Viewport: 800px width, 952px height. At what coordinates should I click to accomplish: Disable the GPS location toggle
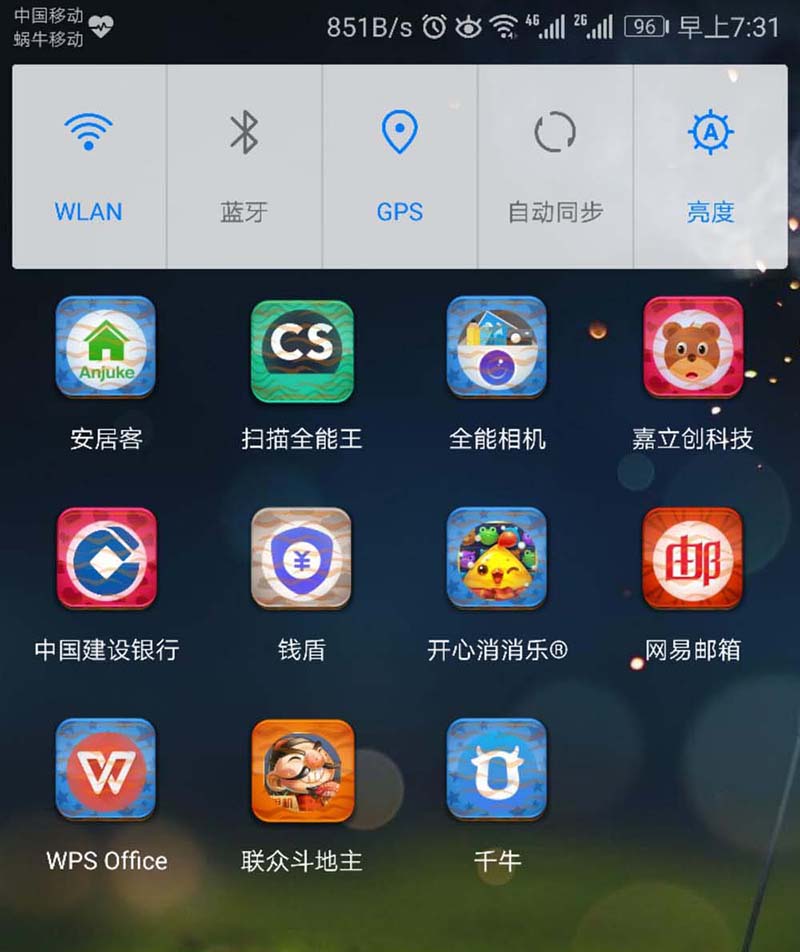tap(400, 166)
